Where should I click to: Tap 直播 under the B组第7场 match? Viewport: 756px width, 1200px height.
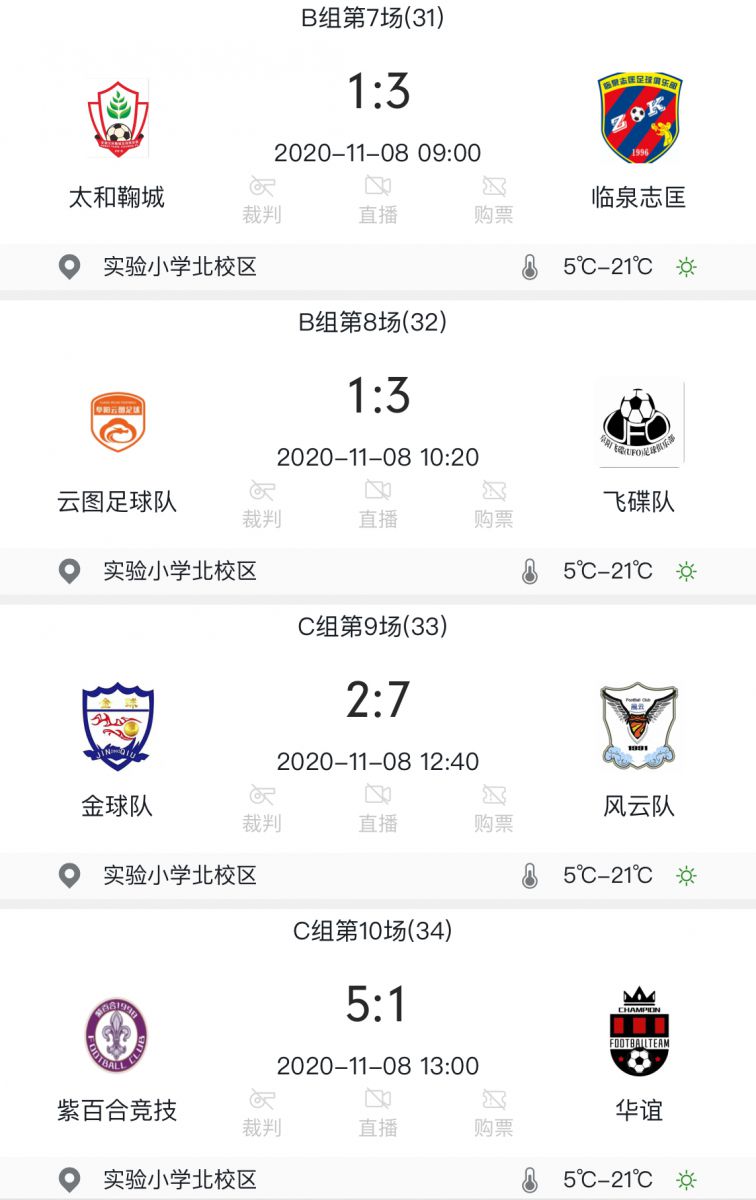(378, 199)
